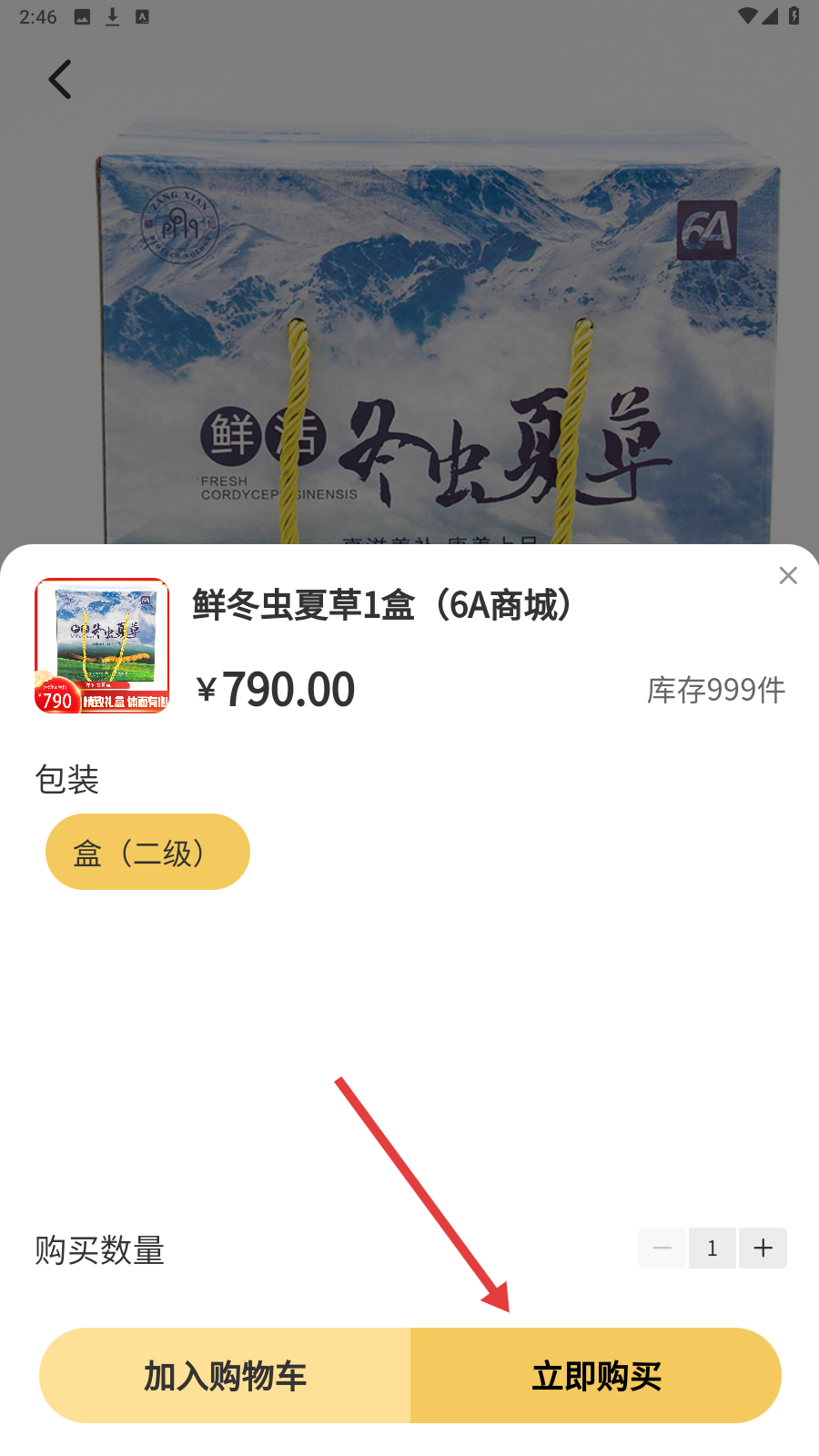Tap the quantity field showing 1
This screenshot has width=819, height=1456.
click(x=712, y=1249)
